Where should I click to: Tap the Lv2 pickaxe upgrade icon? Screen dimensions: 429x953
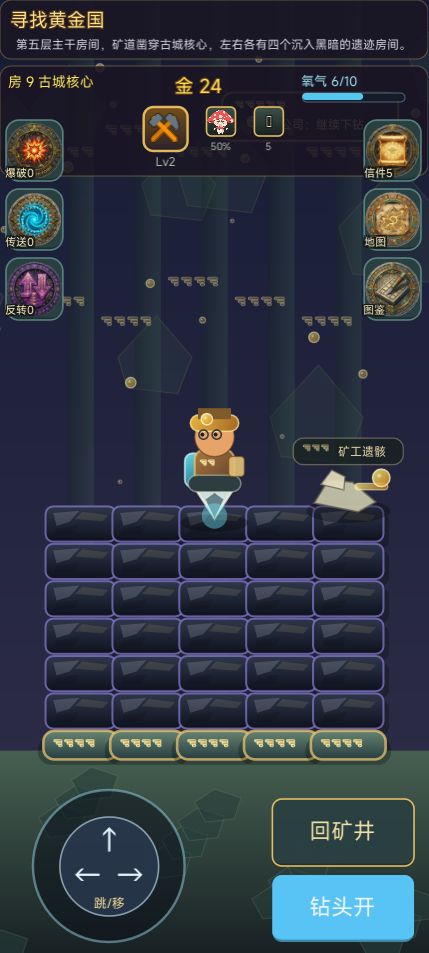click(165, 129)
